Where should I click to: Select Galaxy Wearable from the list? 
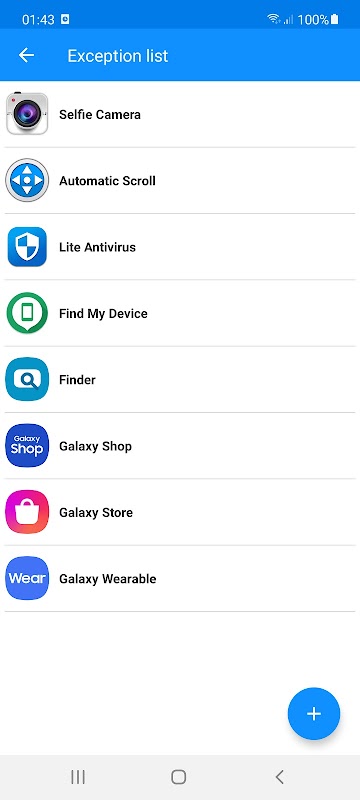pos(180,579)
